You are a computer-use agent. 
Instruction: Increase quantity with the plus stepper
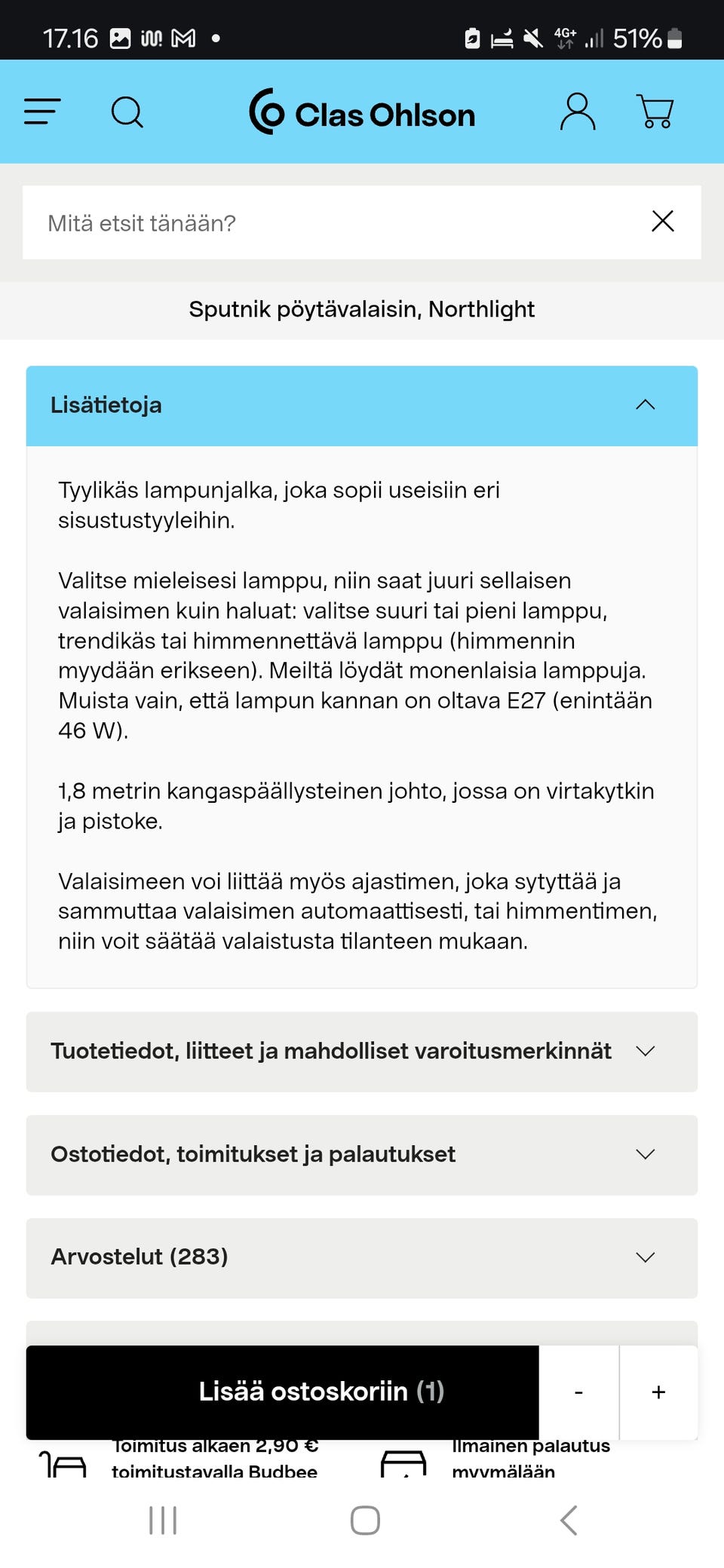click(658, 1392)
